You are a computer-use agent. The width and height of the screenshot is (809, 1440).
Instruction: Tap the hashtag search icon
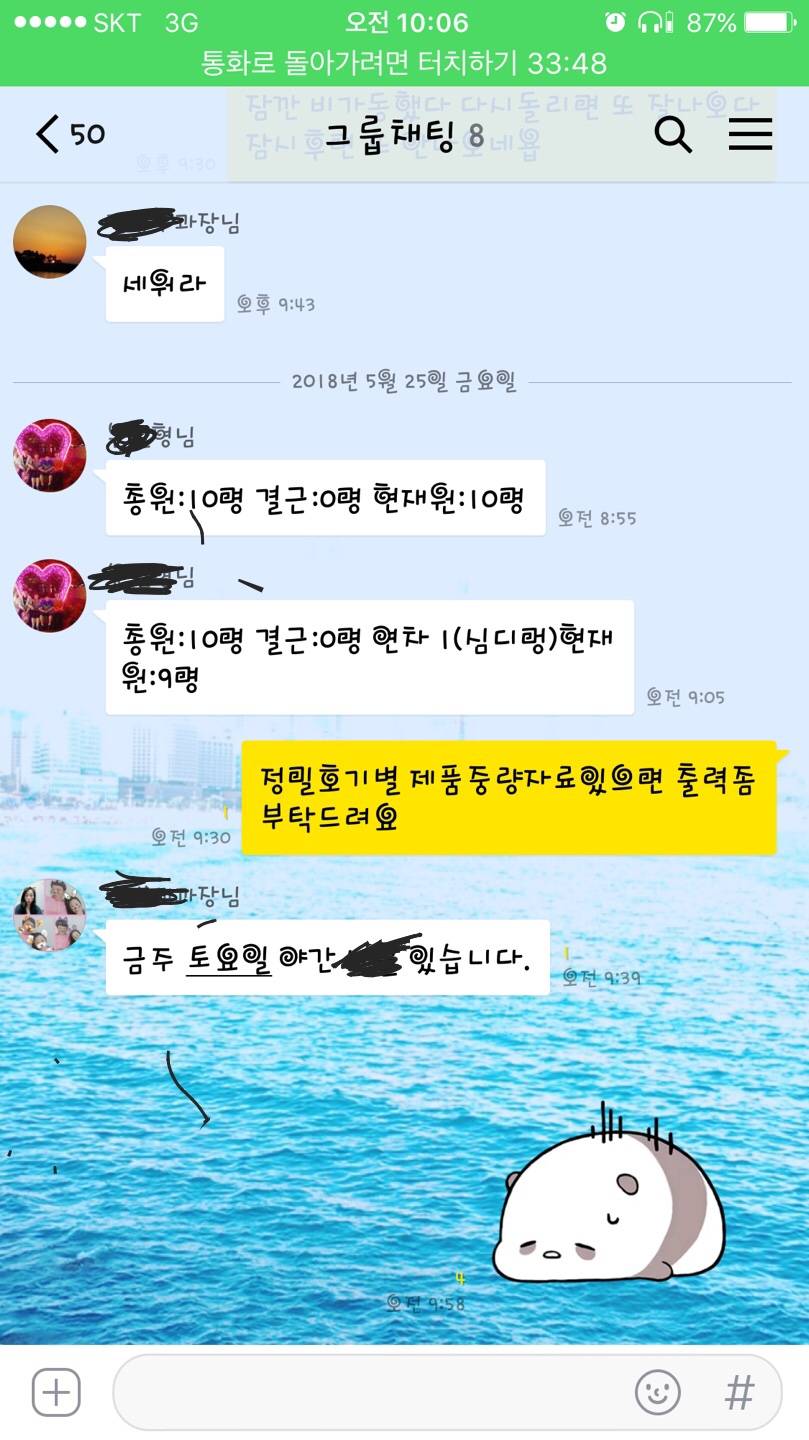tap(739, 1392)
